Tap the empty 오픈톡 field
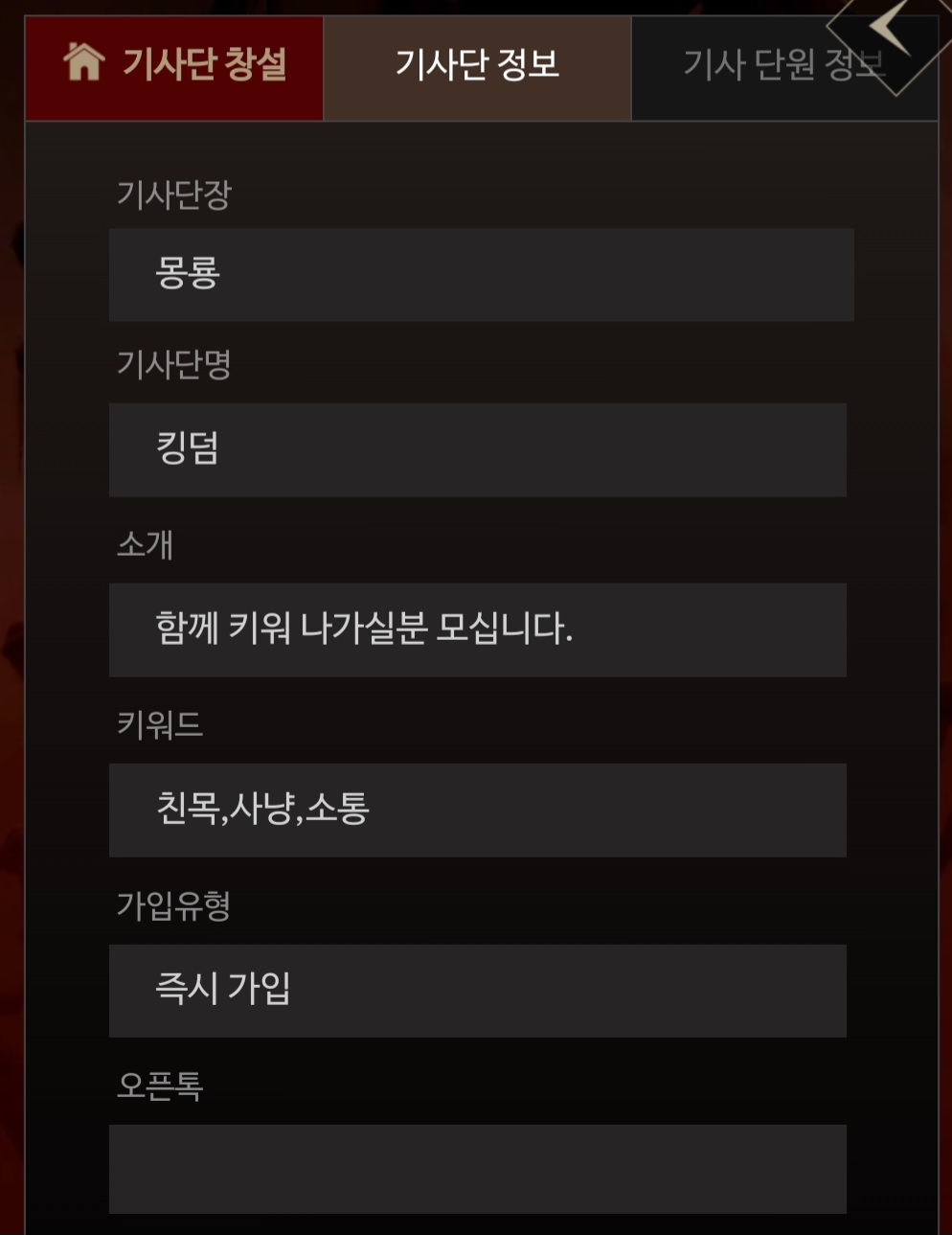 (x=477, y=1169)
